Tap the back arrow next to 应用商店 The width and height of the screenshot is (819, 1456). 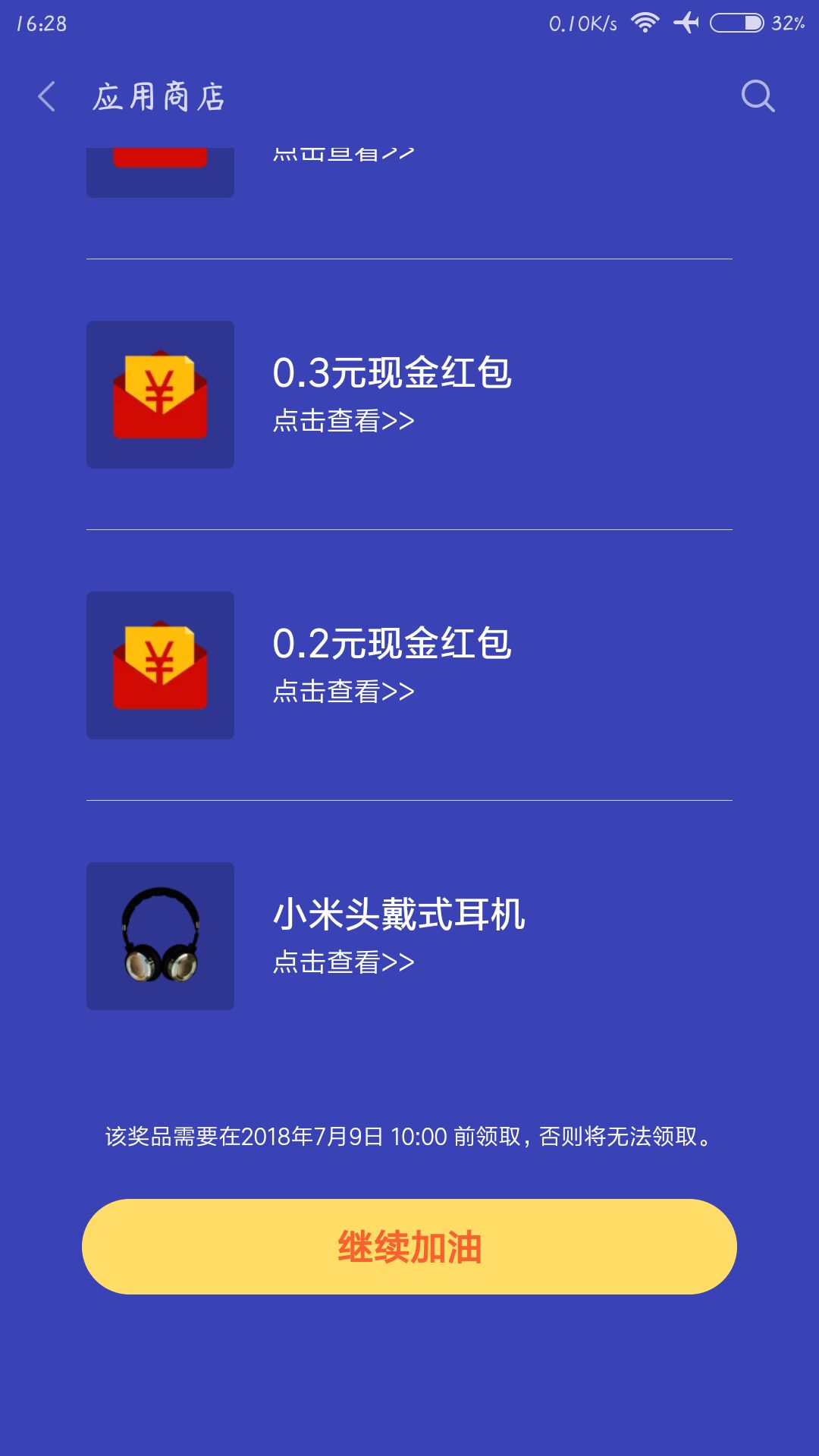[x=45, y=97]
